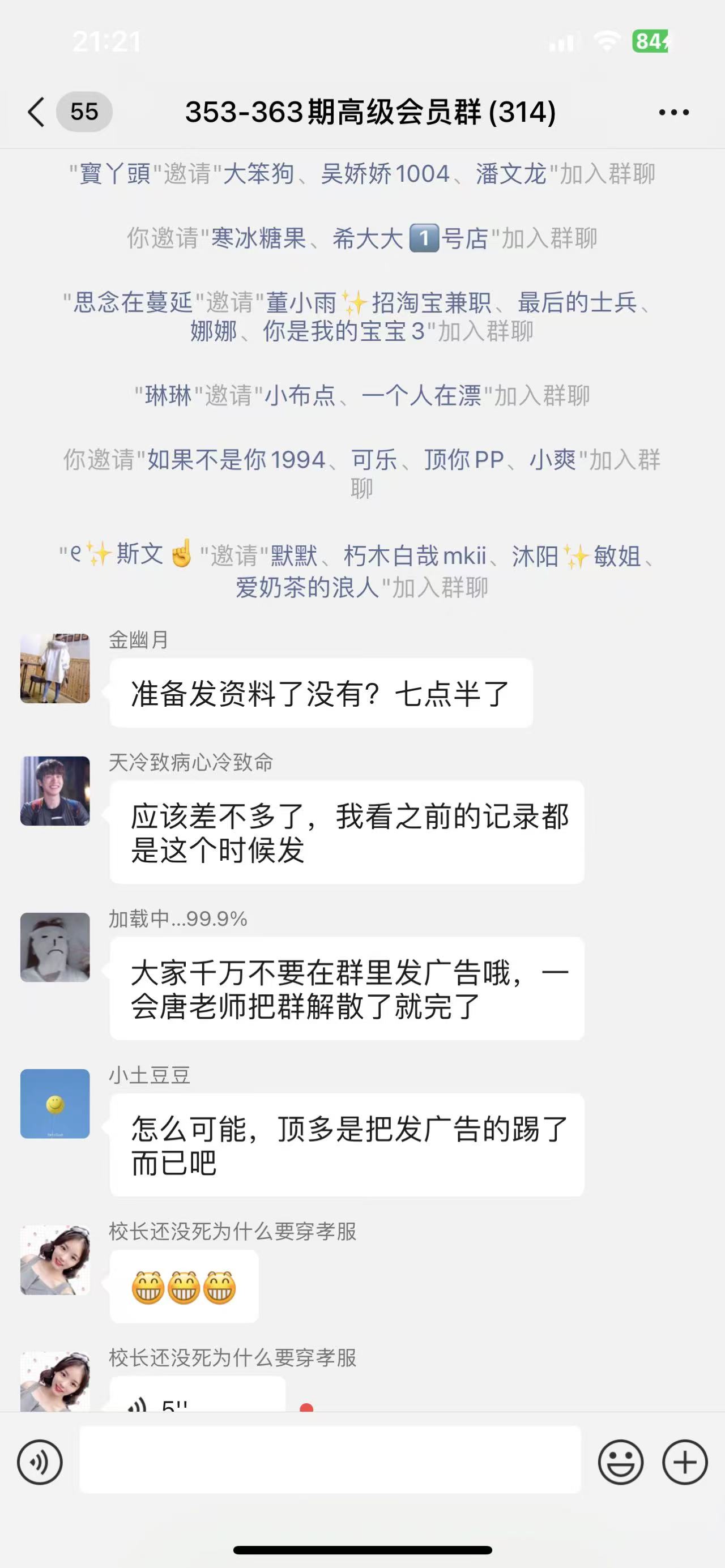This screenshot has width=725, height=1568.
Task: Go back to the chat list
Action: (x=36, y=112)
